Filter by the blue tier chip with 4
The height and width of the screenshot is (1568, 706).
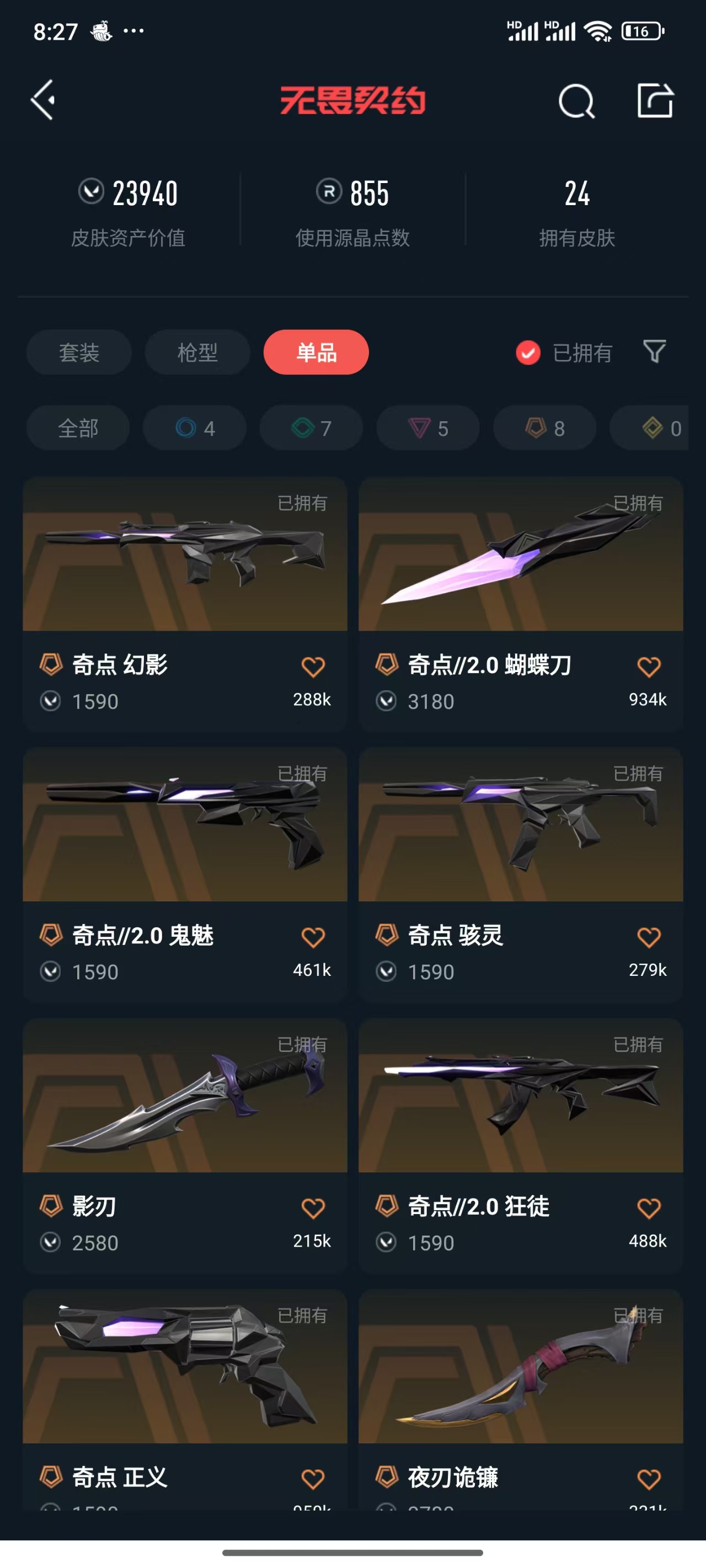click(x=195, y=428)
